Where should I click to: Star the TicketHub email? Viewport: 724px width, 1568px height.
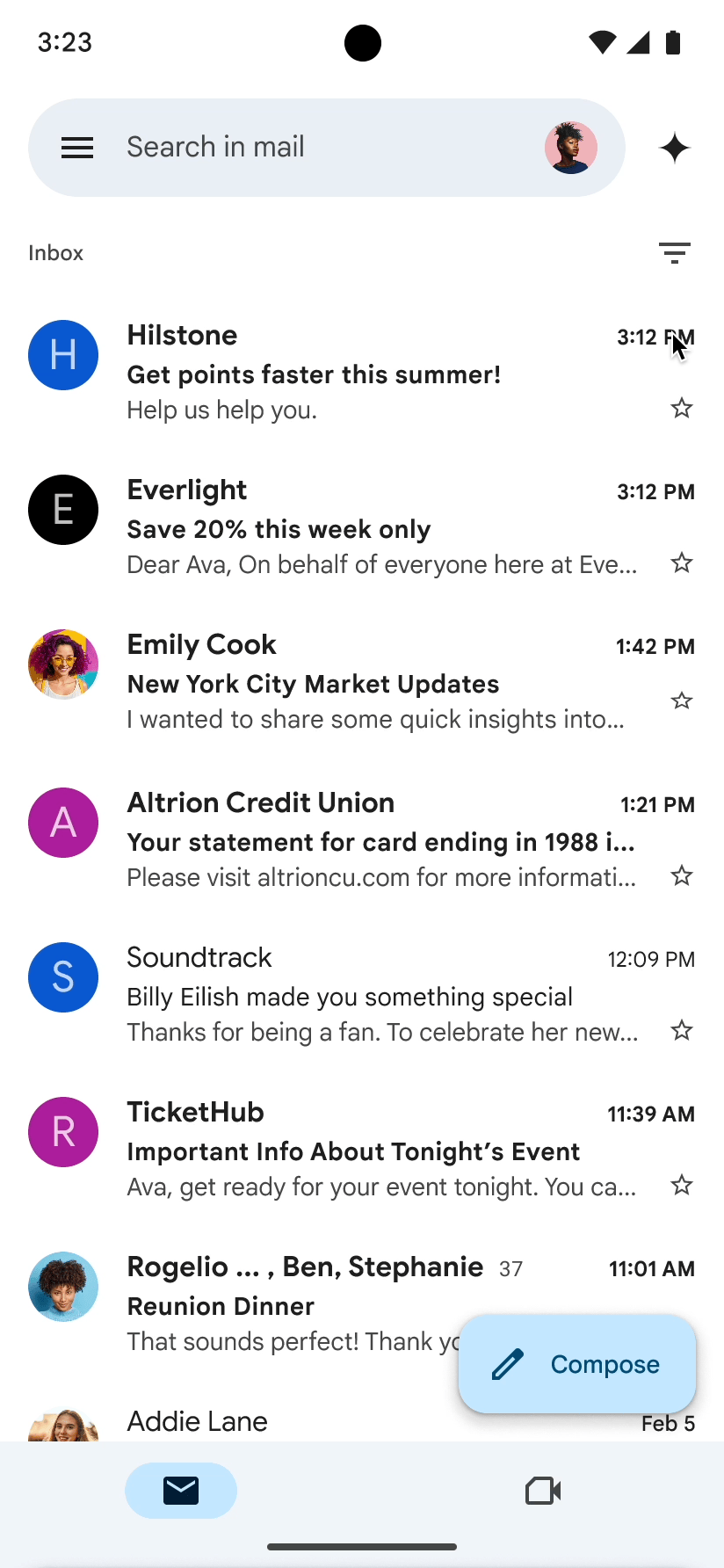(x=682, y=1185)
